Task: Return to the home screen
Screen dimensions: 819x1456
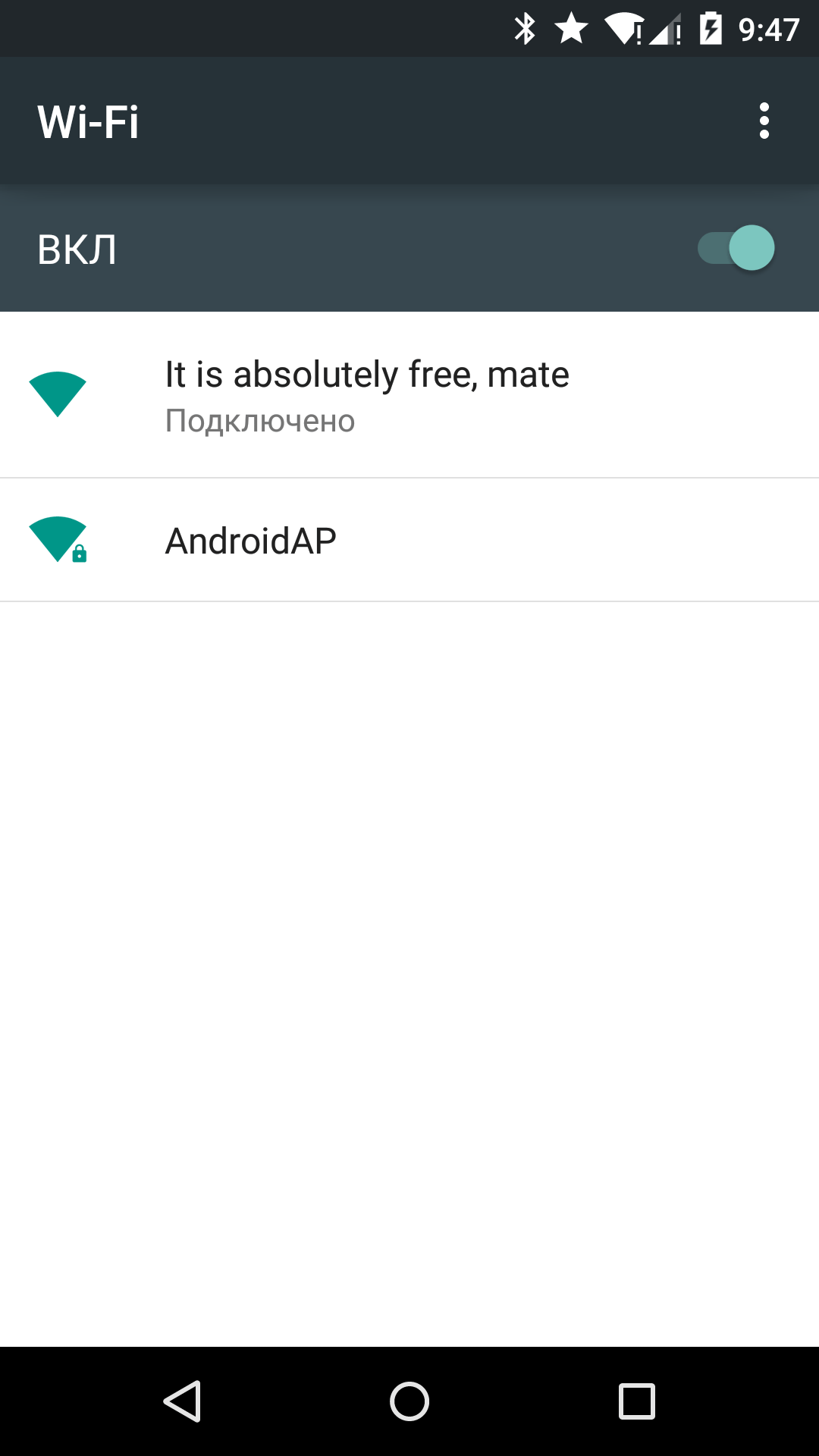Action: pos(409,1401)
